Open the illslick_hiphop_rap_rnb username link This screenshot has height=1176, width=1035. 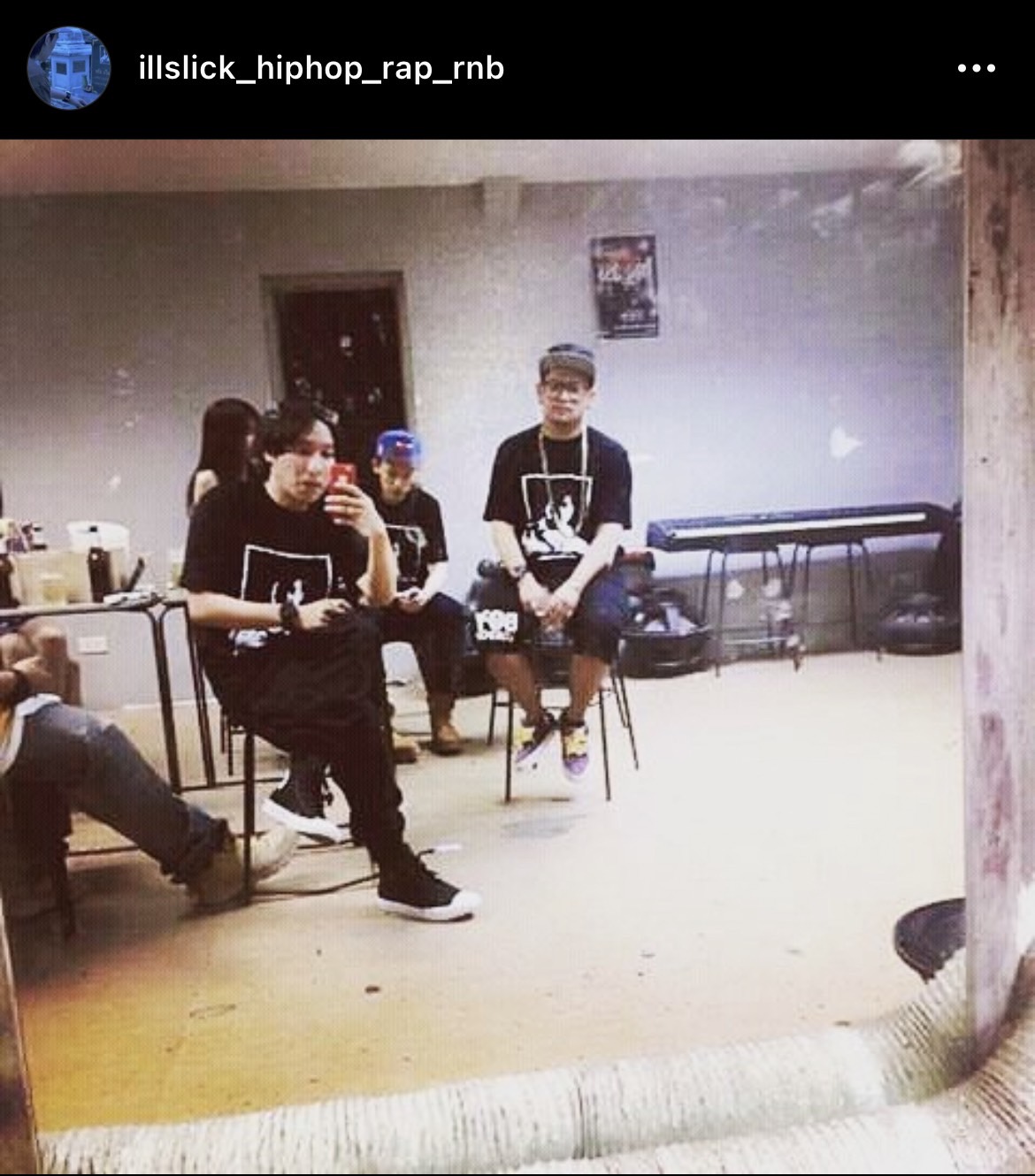321,68
